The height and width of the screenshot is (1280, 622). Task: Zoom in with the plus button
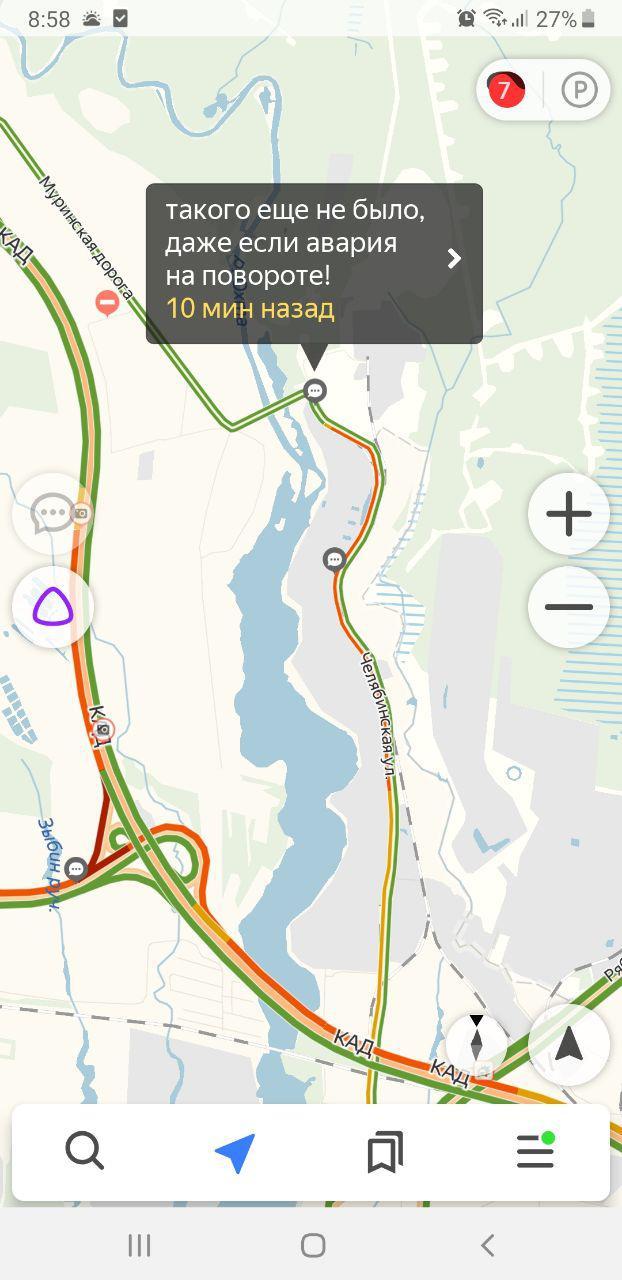569,514
